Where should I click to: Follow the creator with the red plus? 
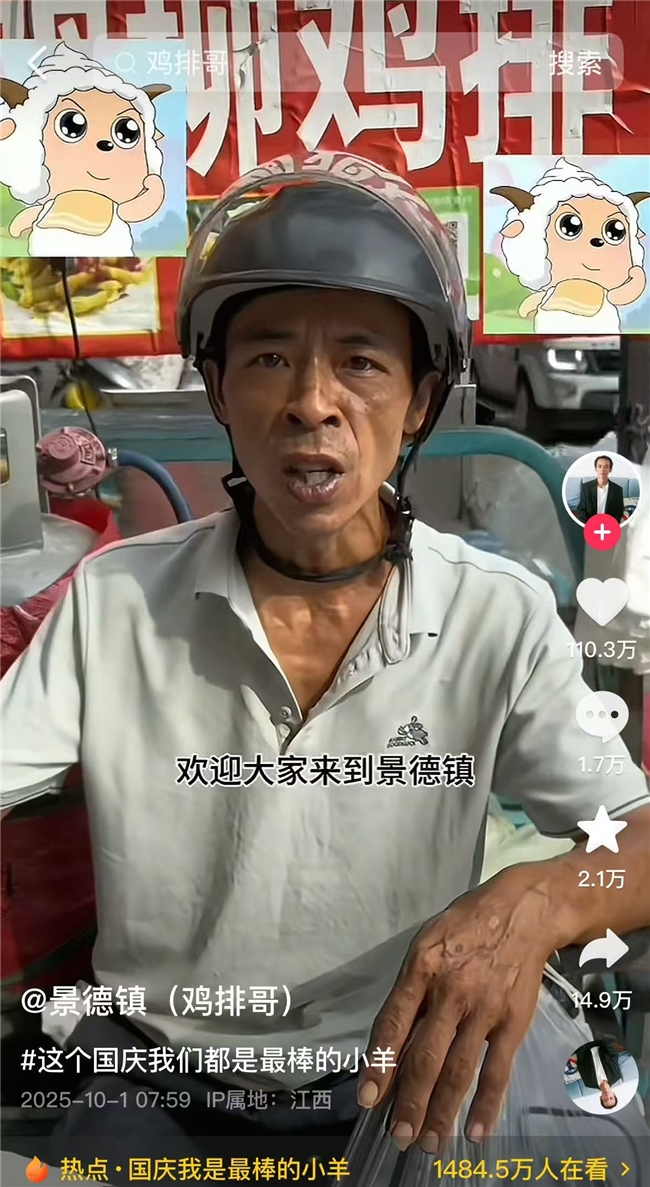601,533
